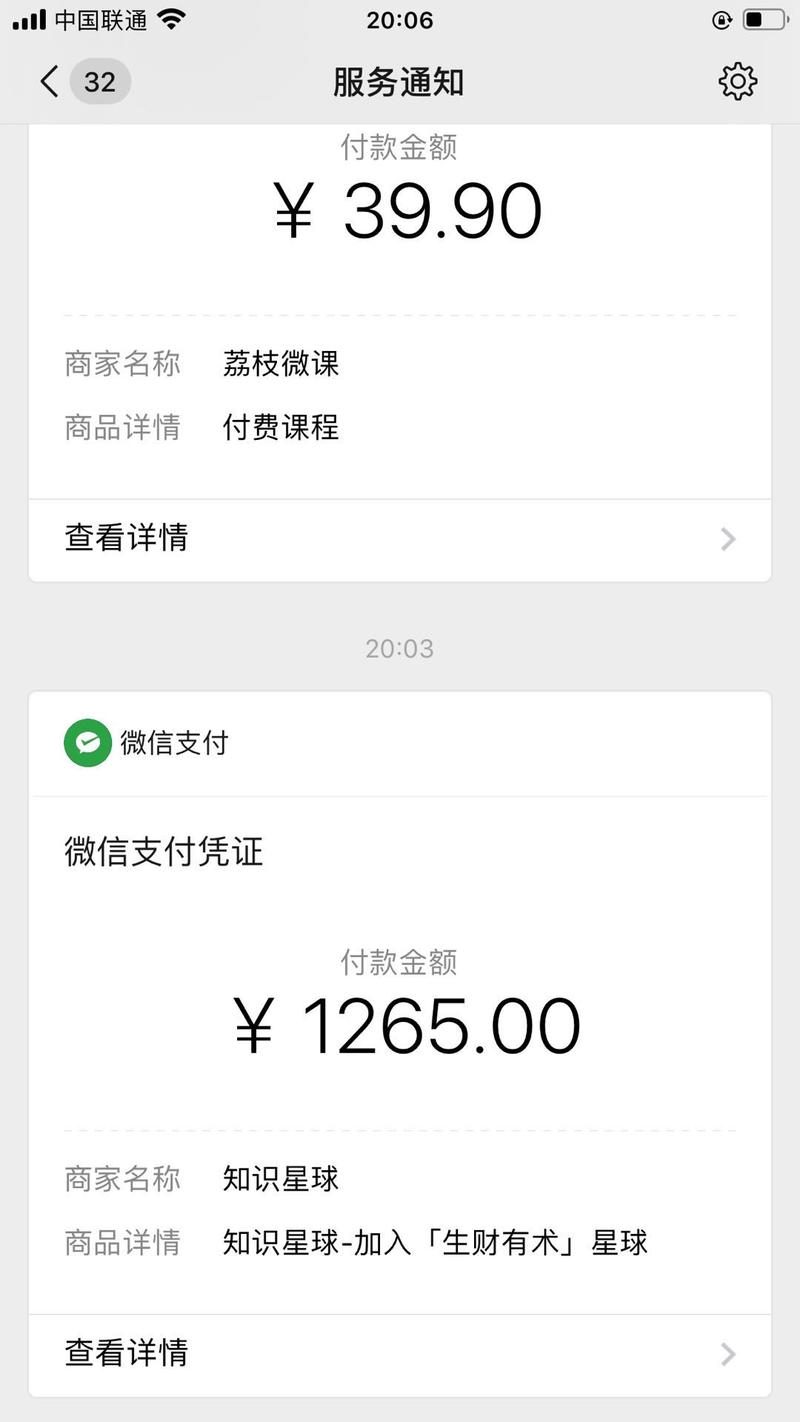Tap the unread badge showing 32

coord(99,82)
